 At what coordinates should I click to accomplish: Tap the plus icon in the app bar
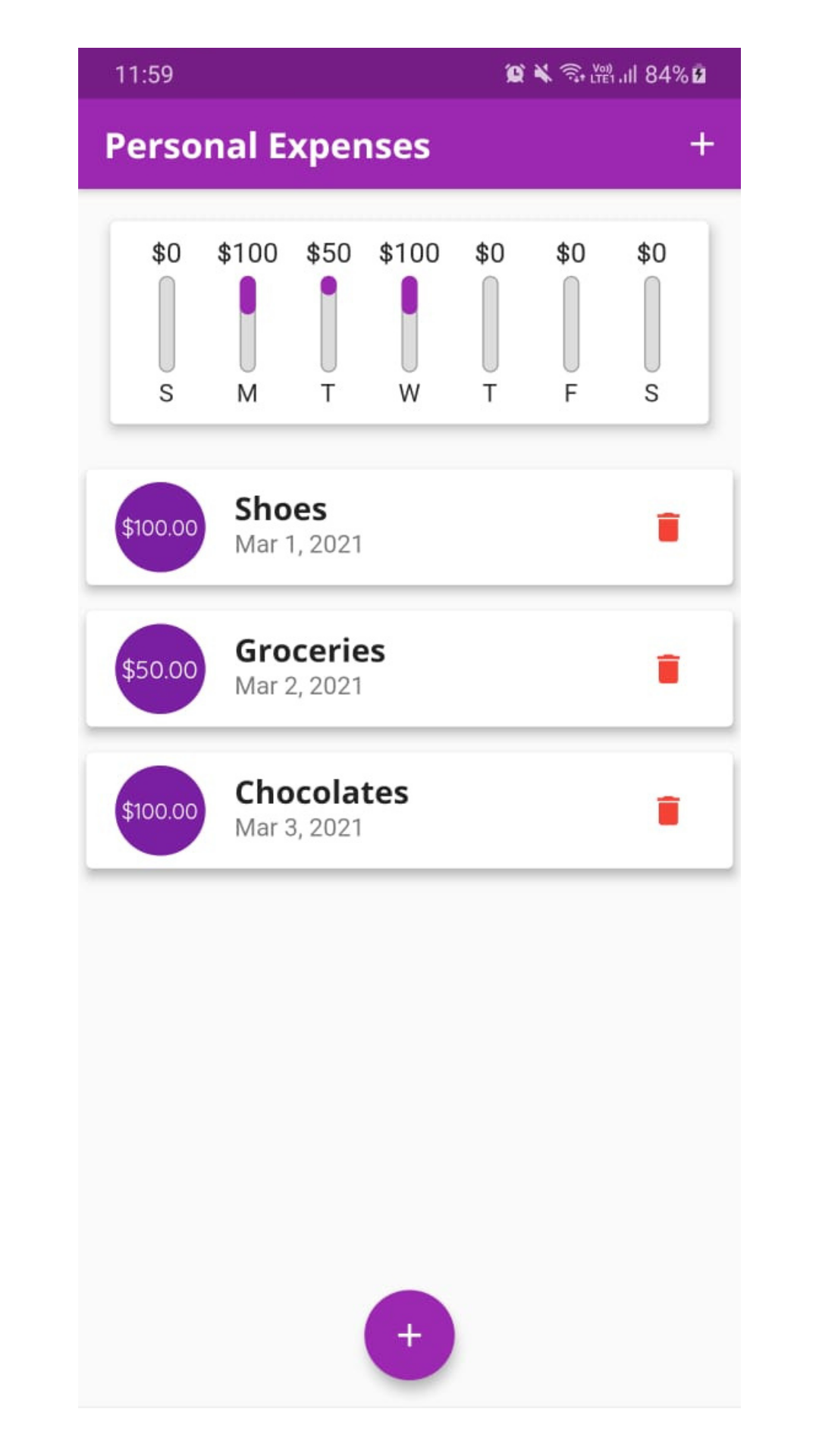(702, 144)
